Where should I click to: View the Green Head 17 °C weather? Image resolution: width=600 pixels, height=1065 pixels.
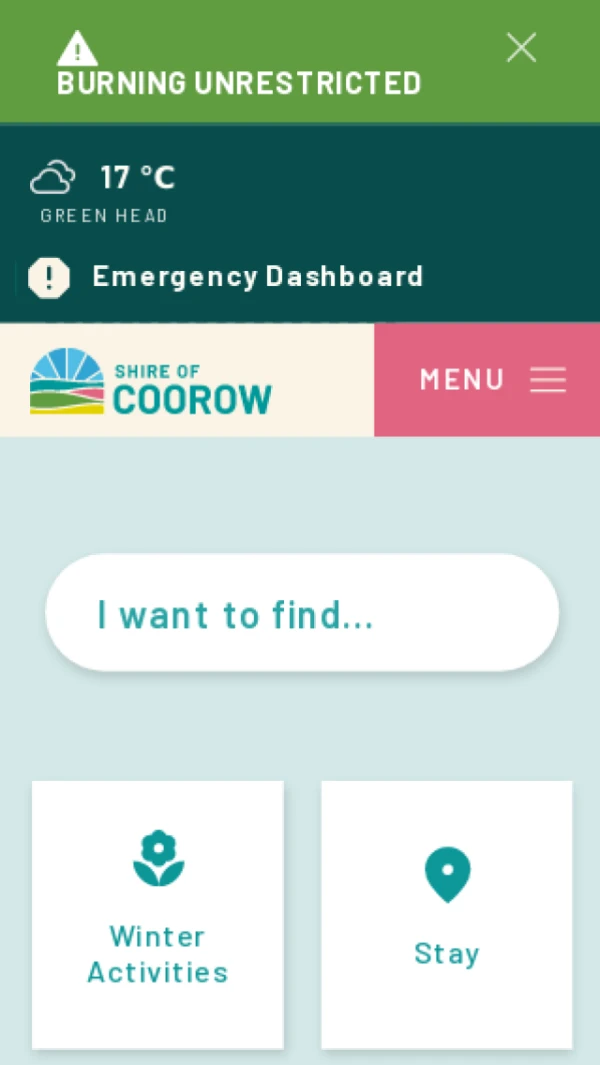pos(104,188)
